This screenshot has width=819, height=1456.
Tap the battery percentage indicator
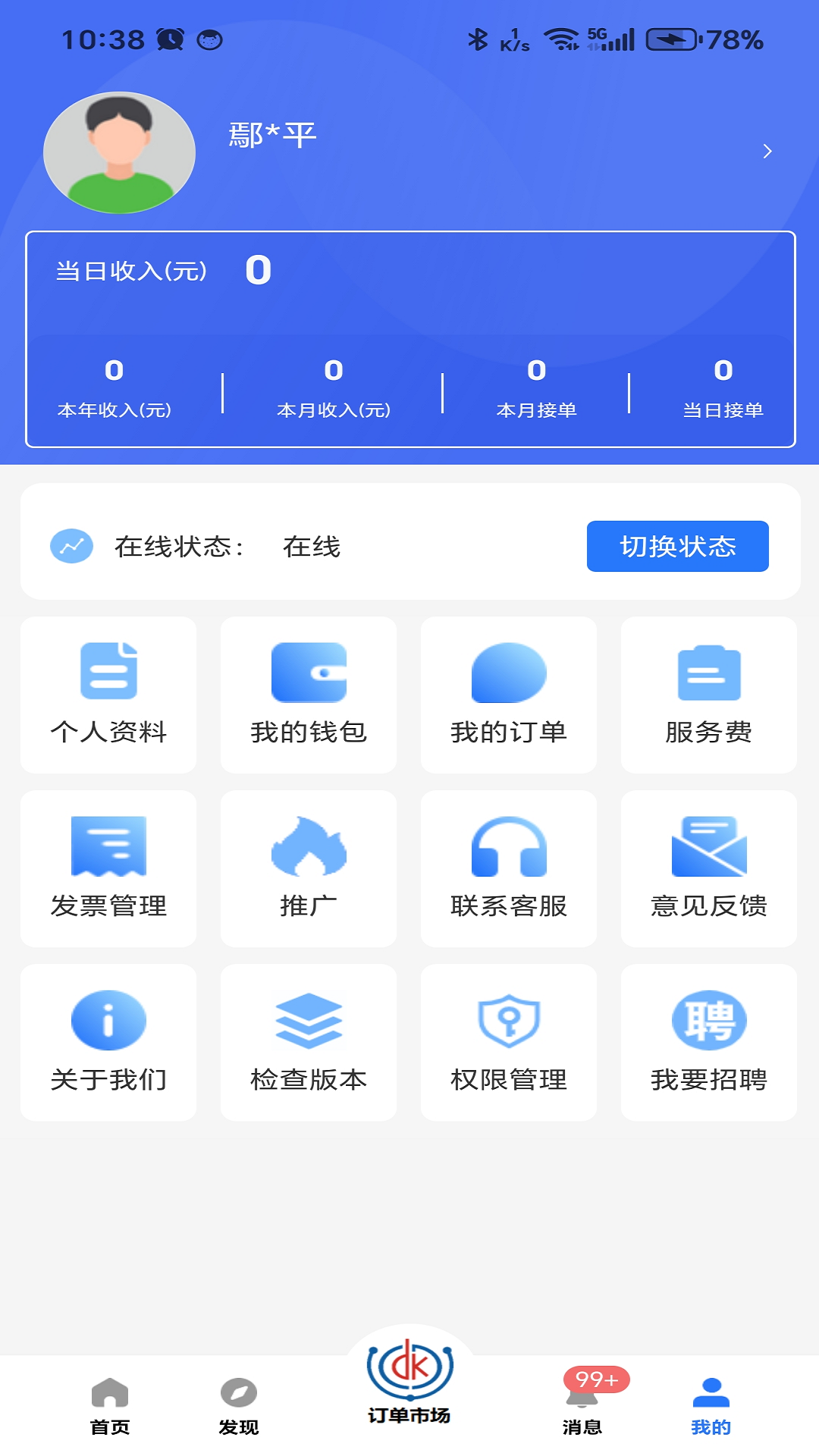pyautogui.click(x=733, y=39)
